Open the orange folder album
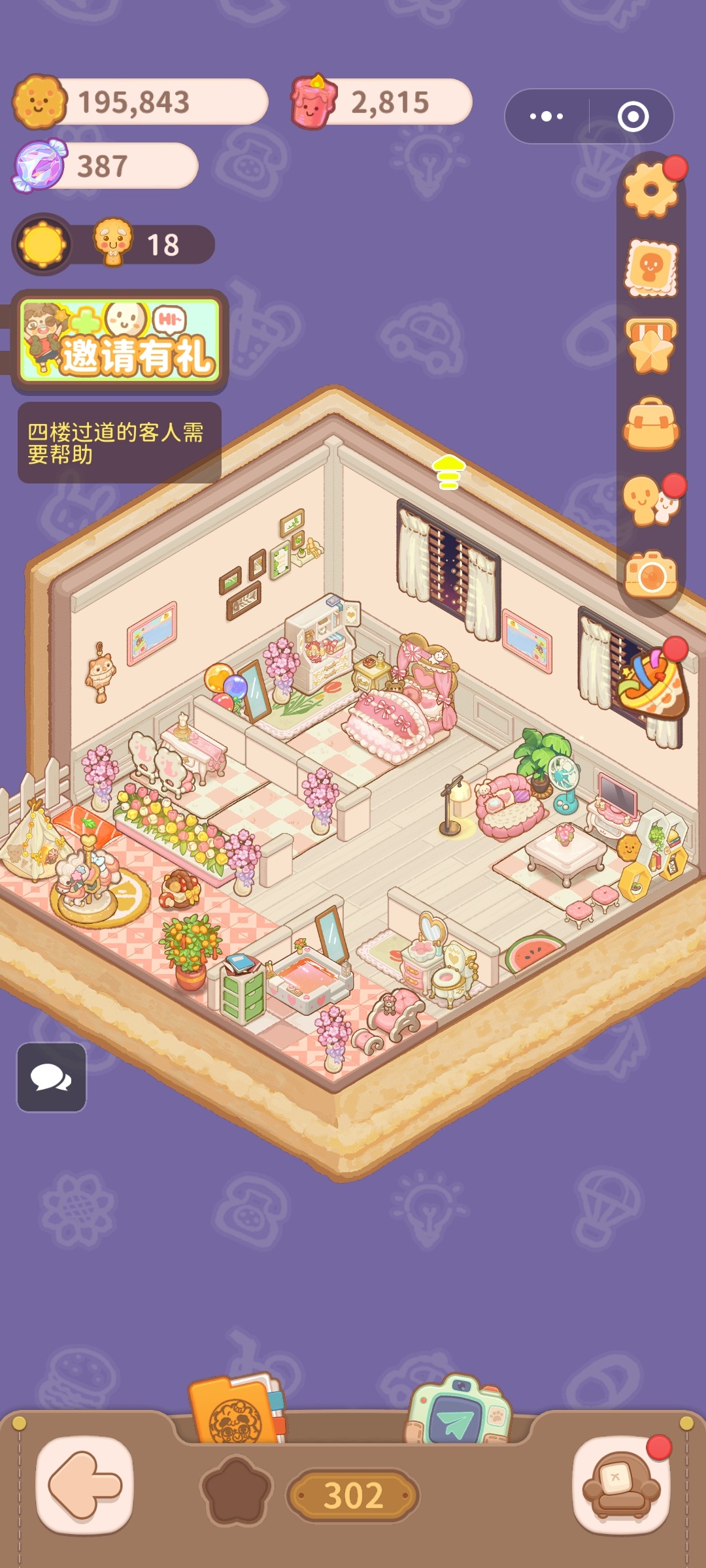 pos(237,1411)
